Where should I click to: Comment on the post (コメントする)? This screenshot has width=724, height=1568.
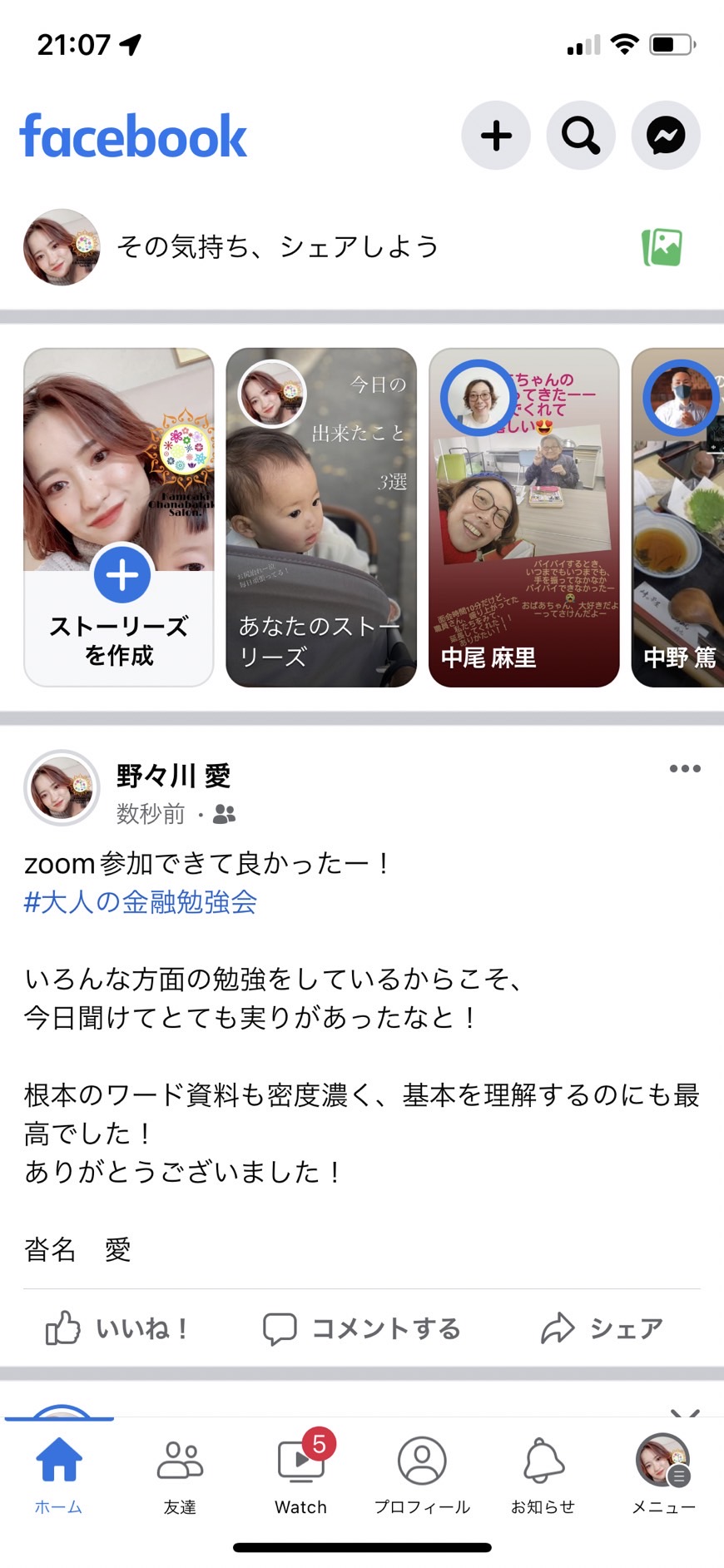point(361,1328)
